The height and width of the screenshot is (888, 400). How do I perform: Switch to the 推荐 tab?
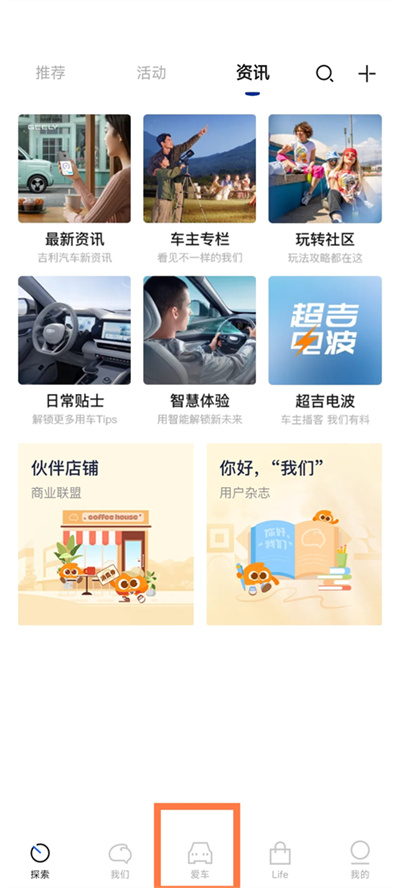click(50, 72)
